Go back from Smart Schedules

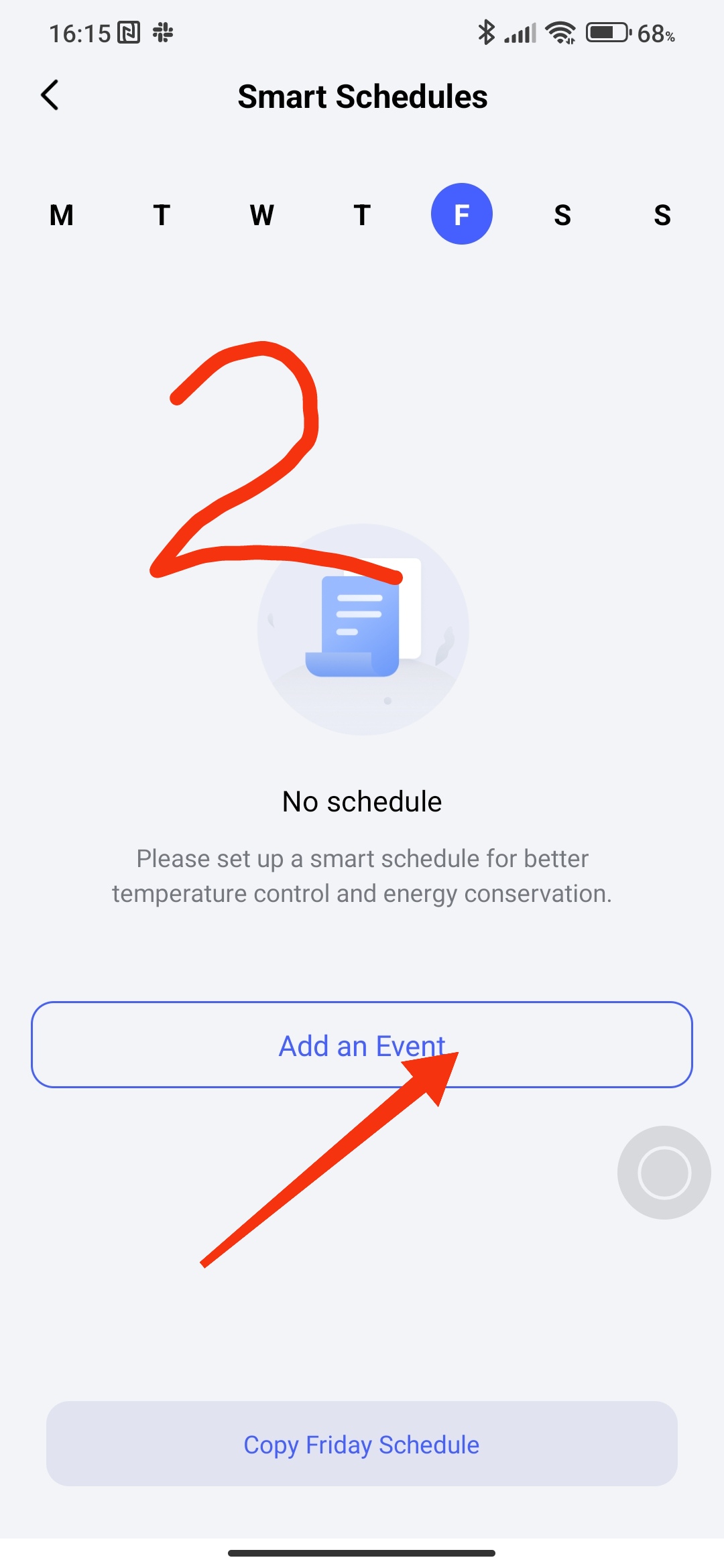[50, 95]
